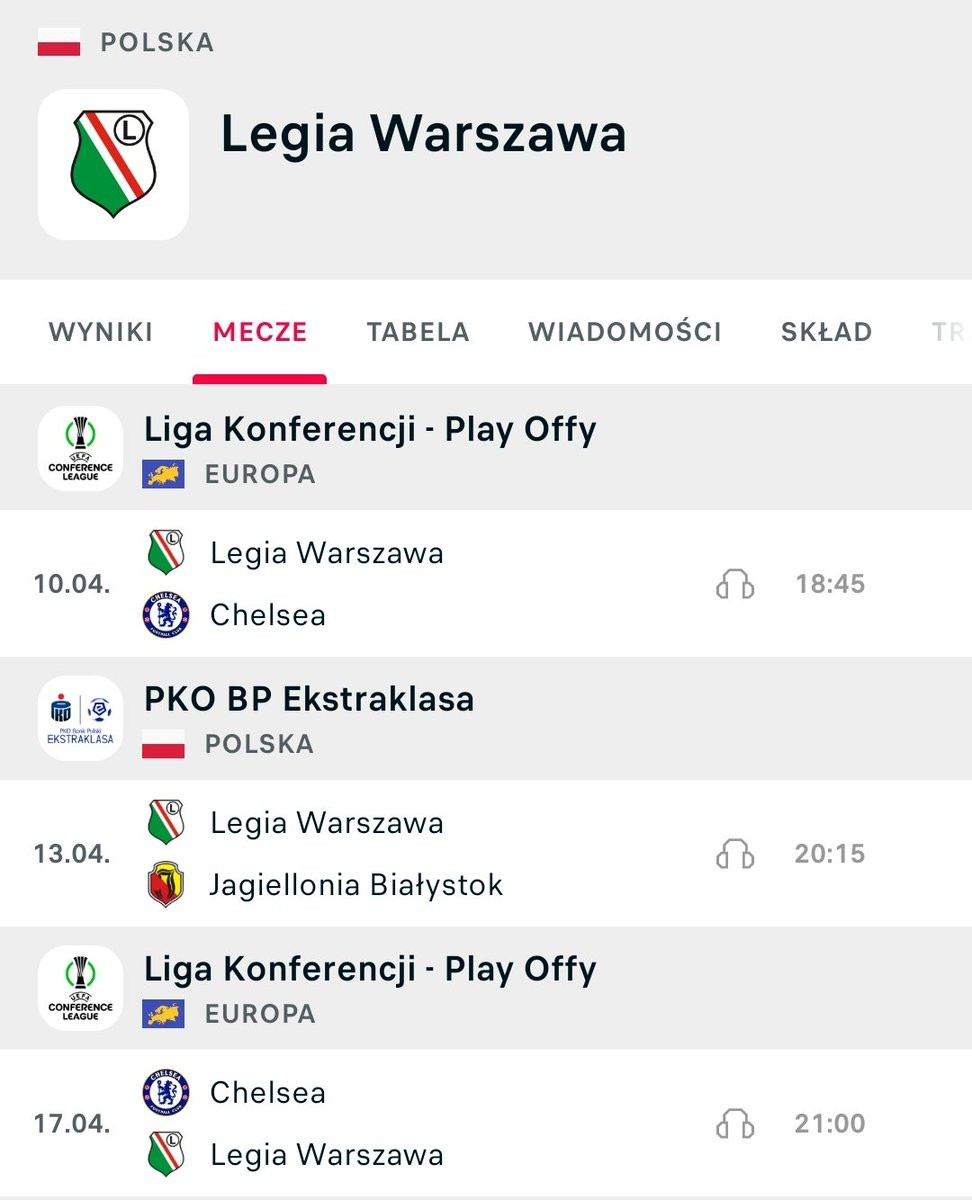This screenshot has width=972, height=1200.
Task: Show the Skład tab
Action: pos(826,332)
